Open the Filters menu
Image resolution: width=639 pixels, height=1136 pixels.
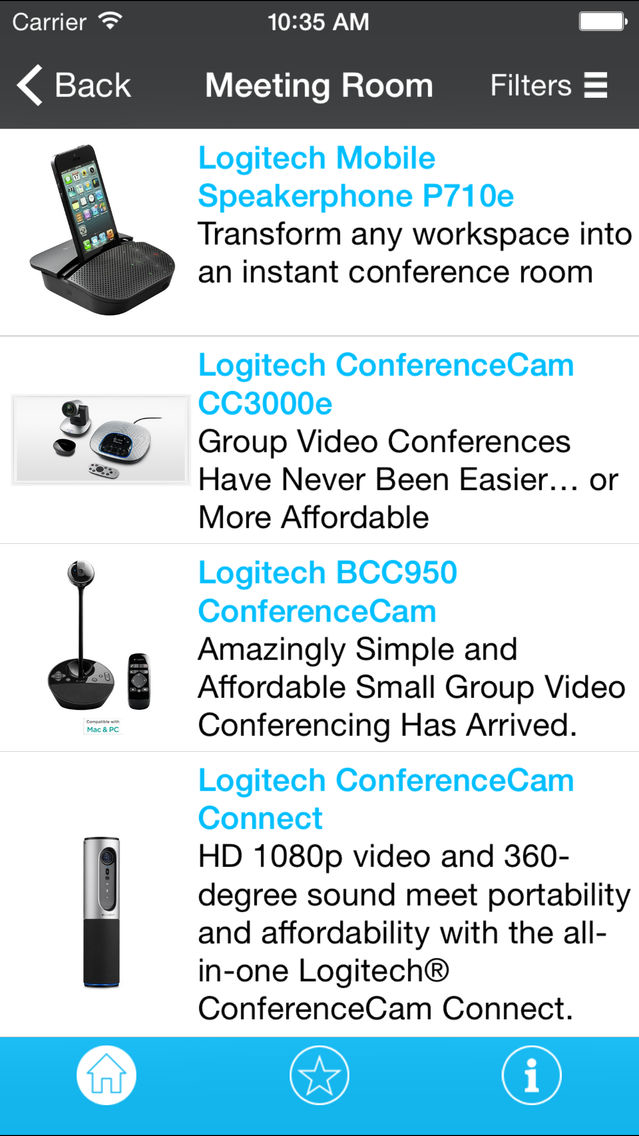click(x=549, y=85)
